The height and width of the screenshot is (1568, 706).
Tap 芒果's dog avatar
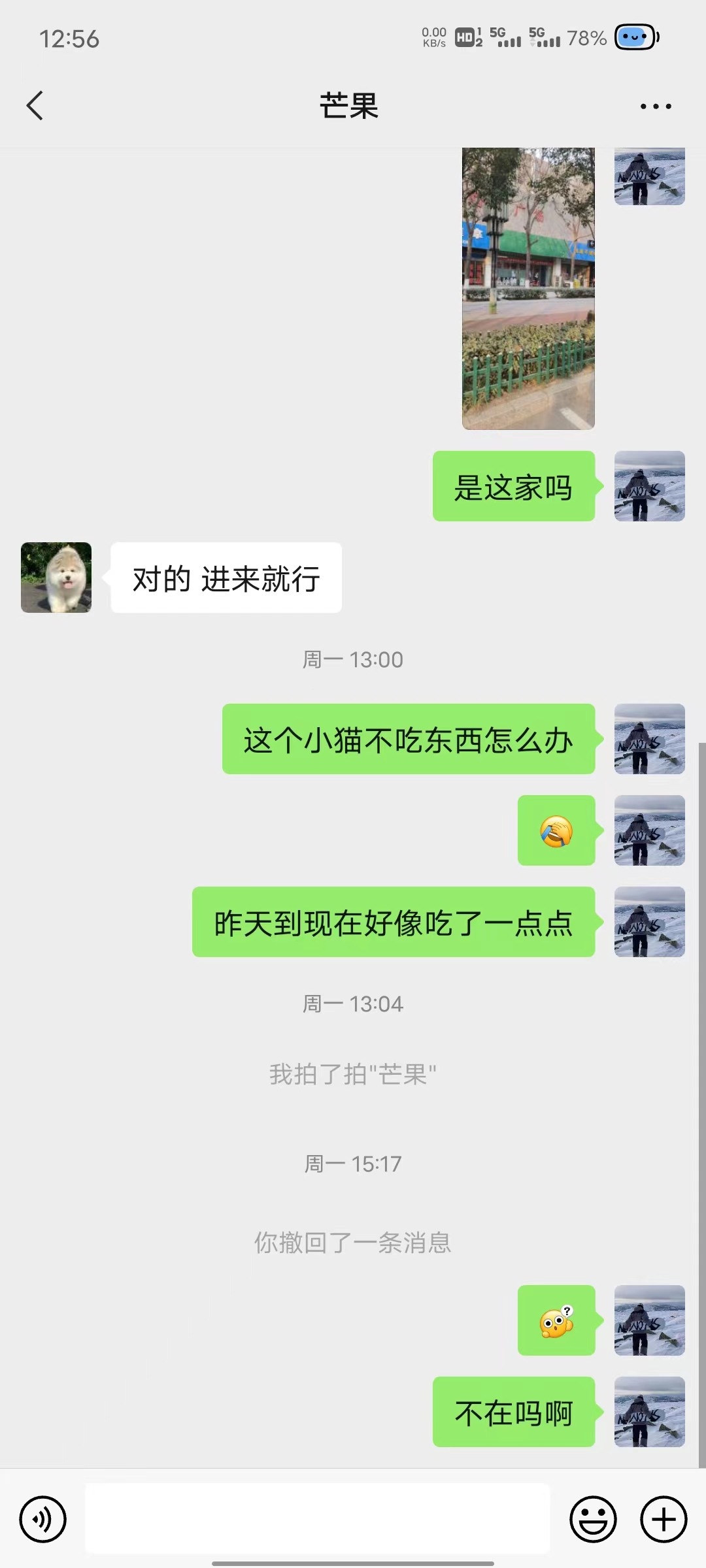(x=56, y=578)
